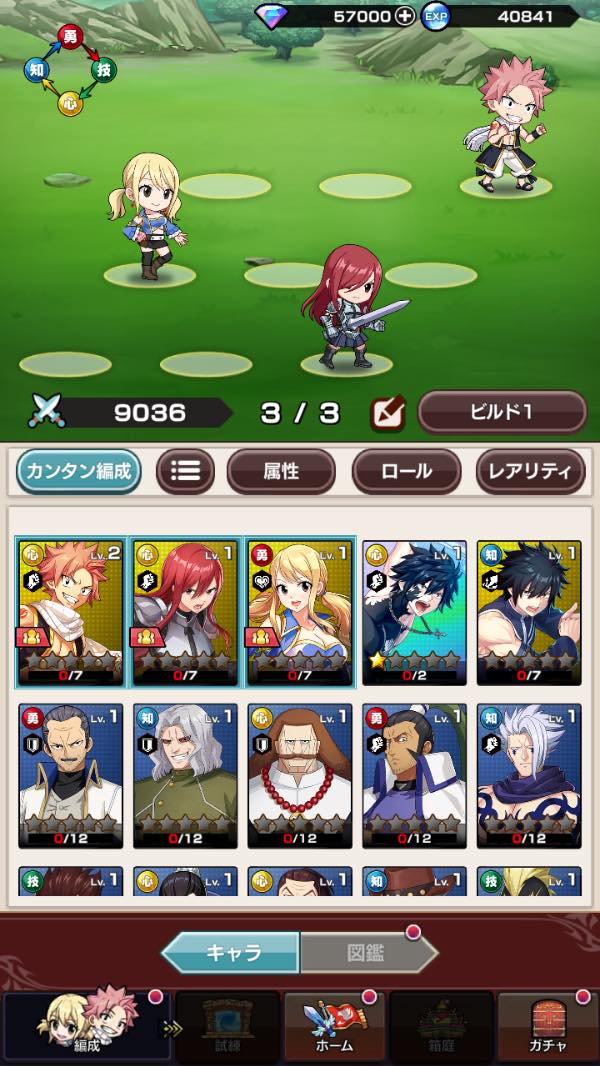Open the list view sort icon
The width and height of the screenshot is (600, 1066).
click(x=185, y=471)
